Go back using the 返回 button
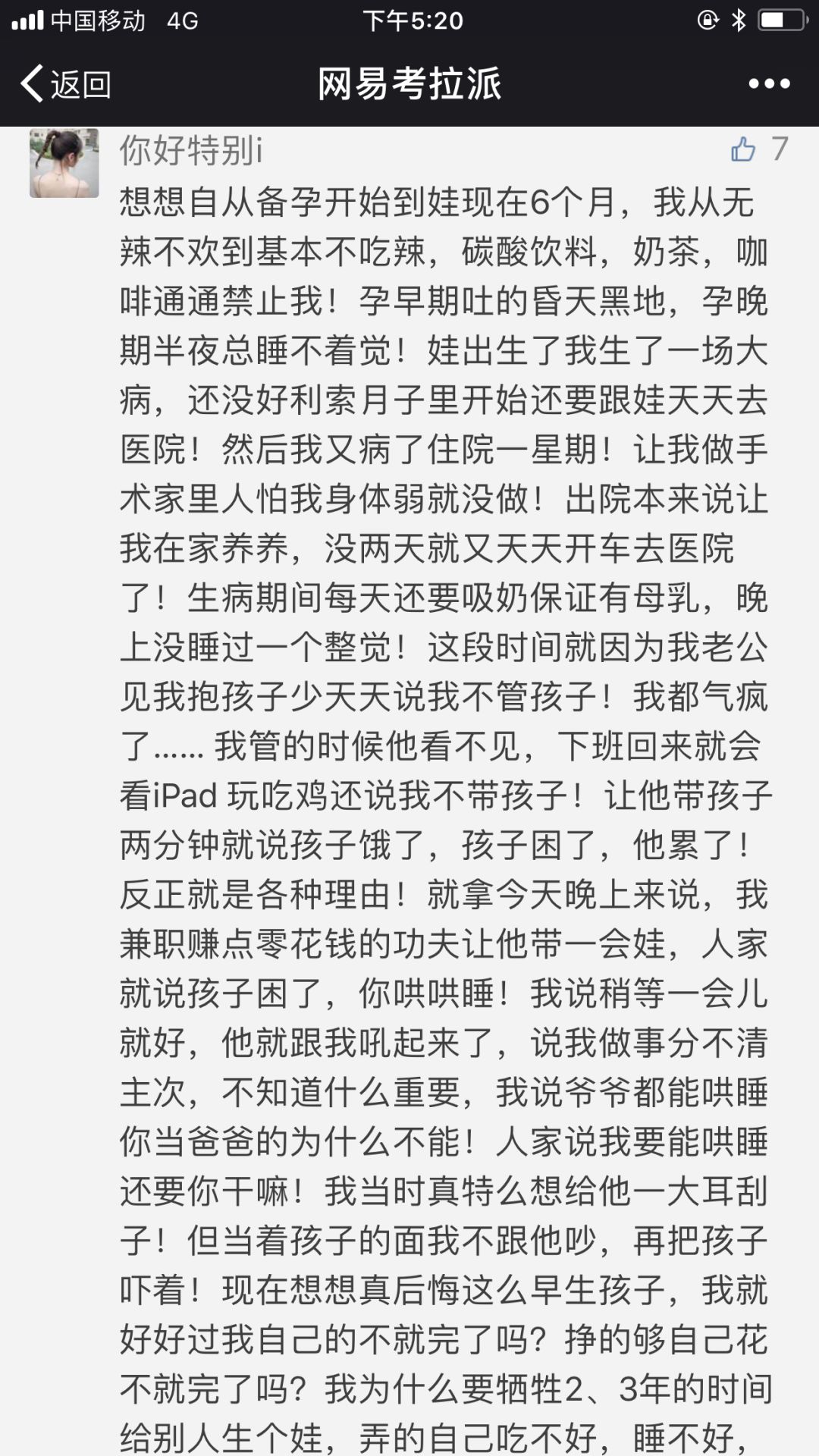819x1456 pixels. pos(66,83)
